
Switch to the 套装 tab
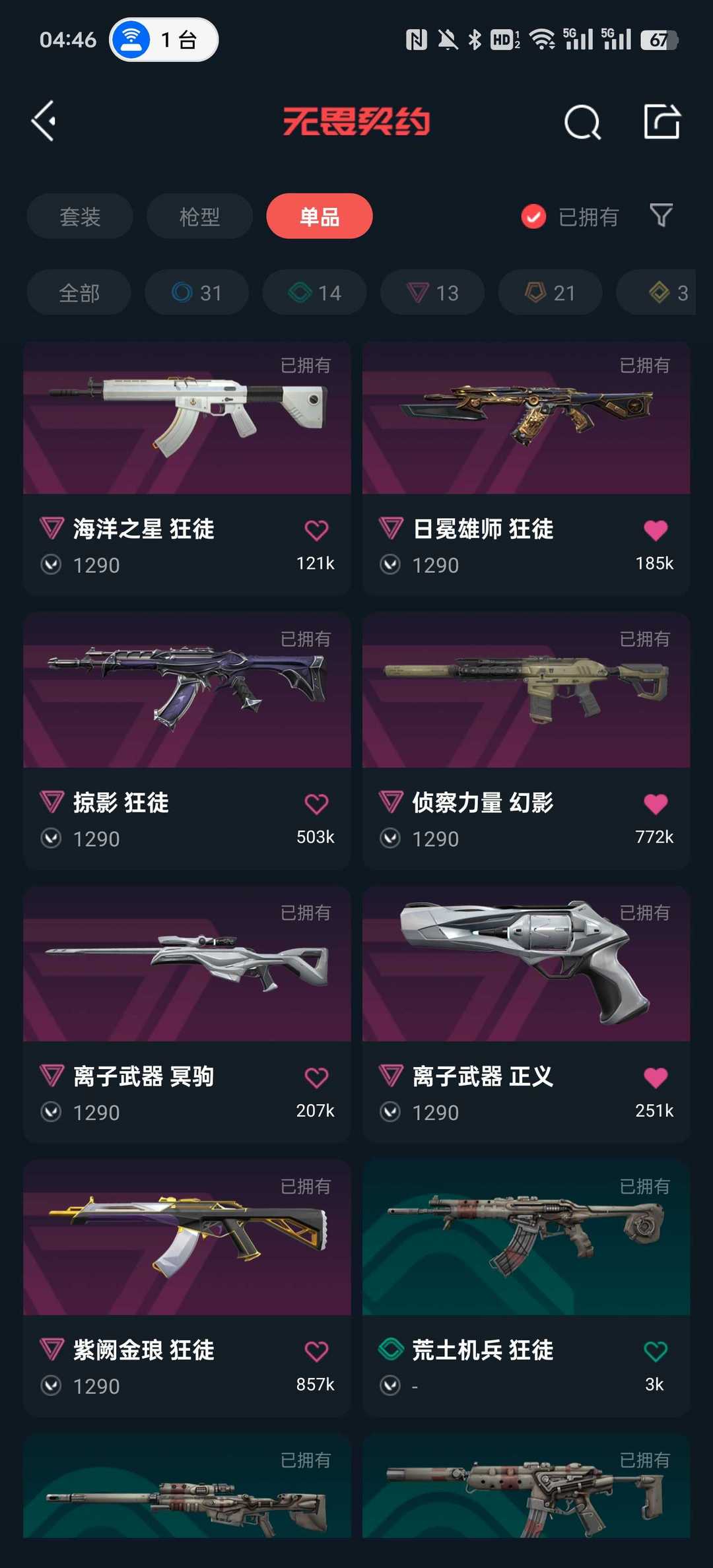(80, 216)
